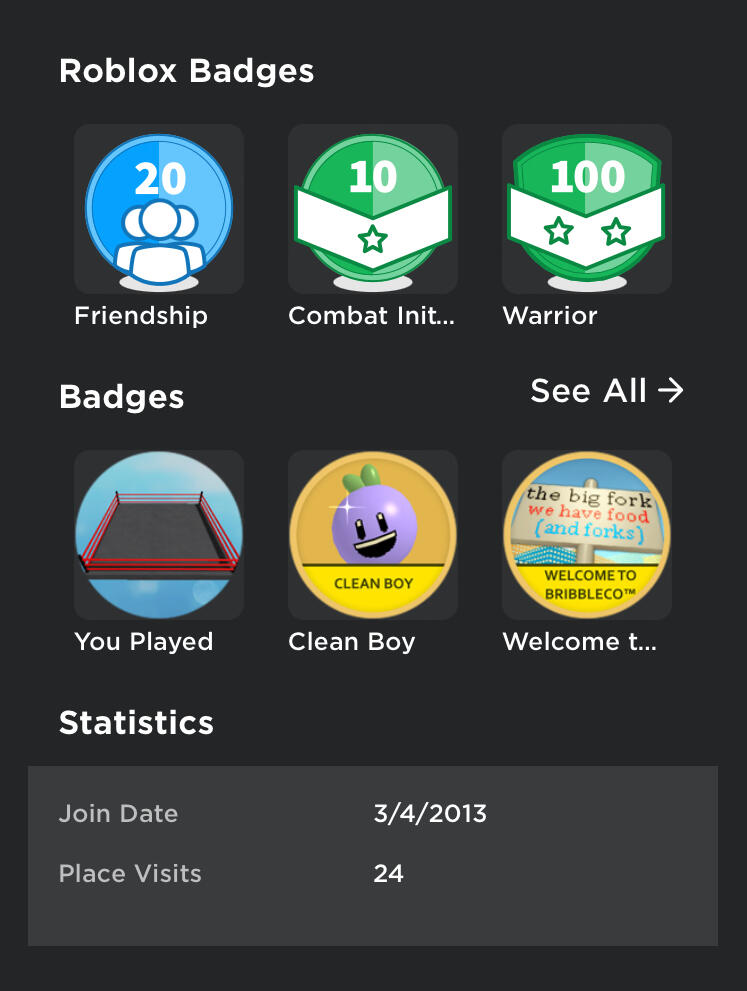Open the Welcome to Bribbleco badge
The height and width of the screenshot is (991, 747).
point(587,535)
